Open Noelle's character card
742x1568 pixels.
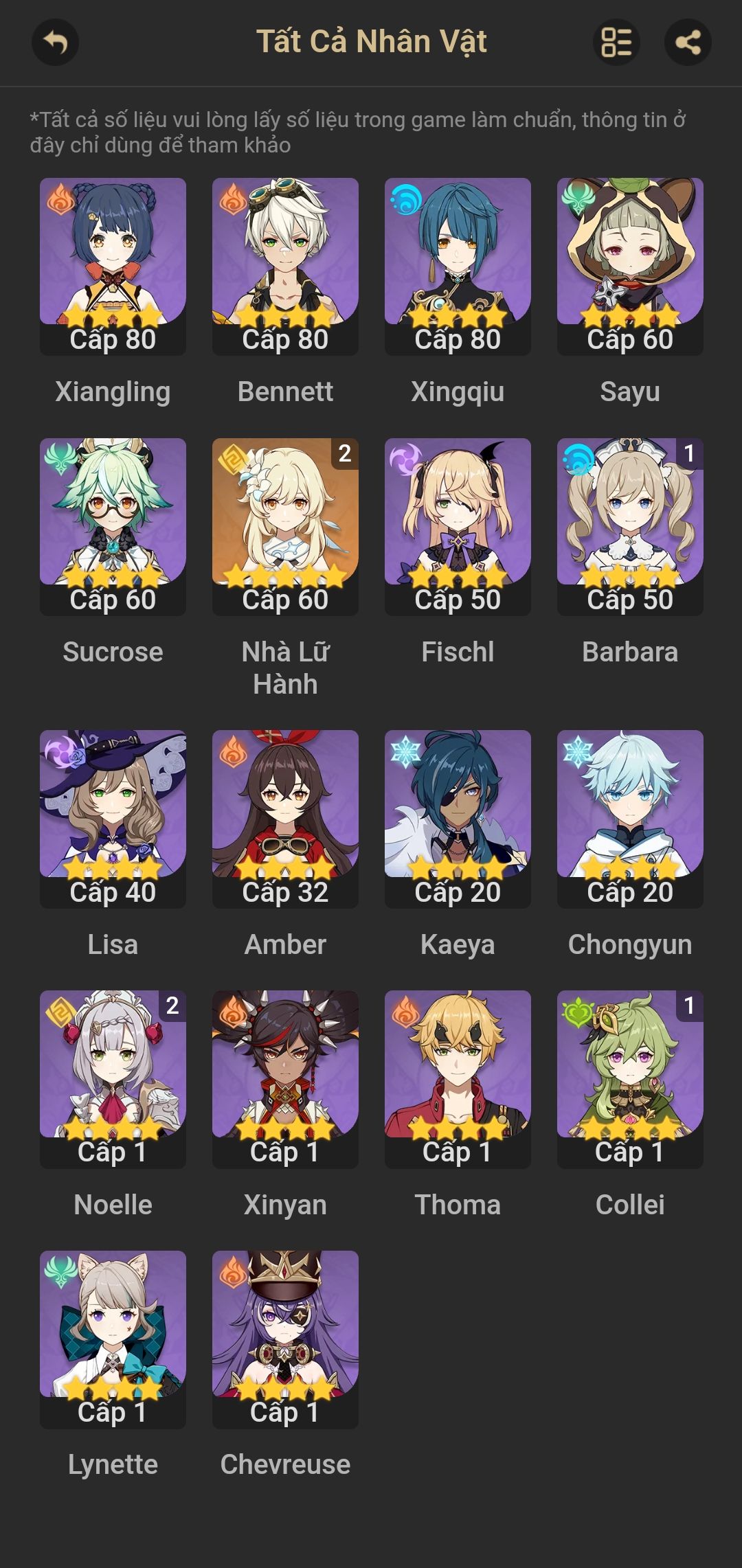click(113, 1078)
